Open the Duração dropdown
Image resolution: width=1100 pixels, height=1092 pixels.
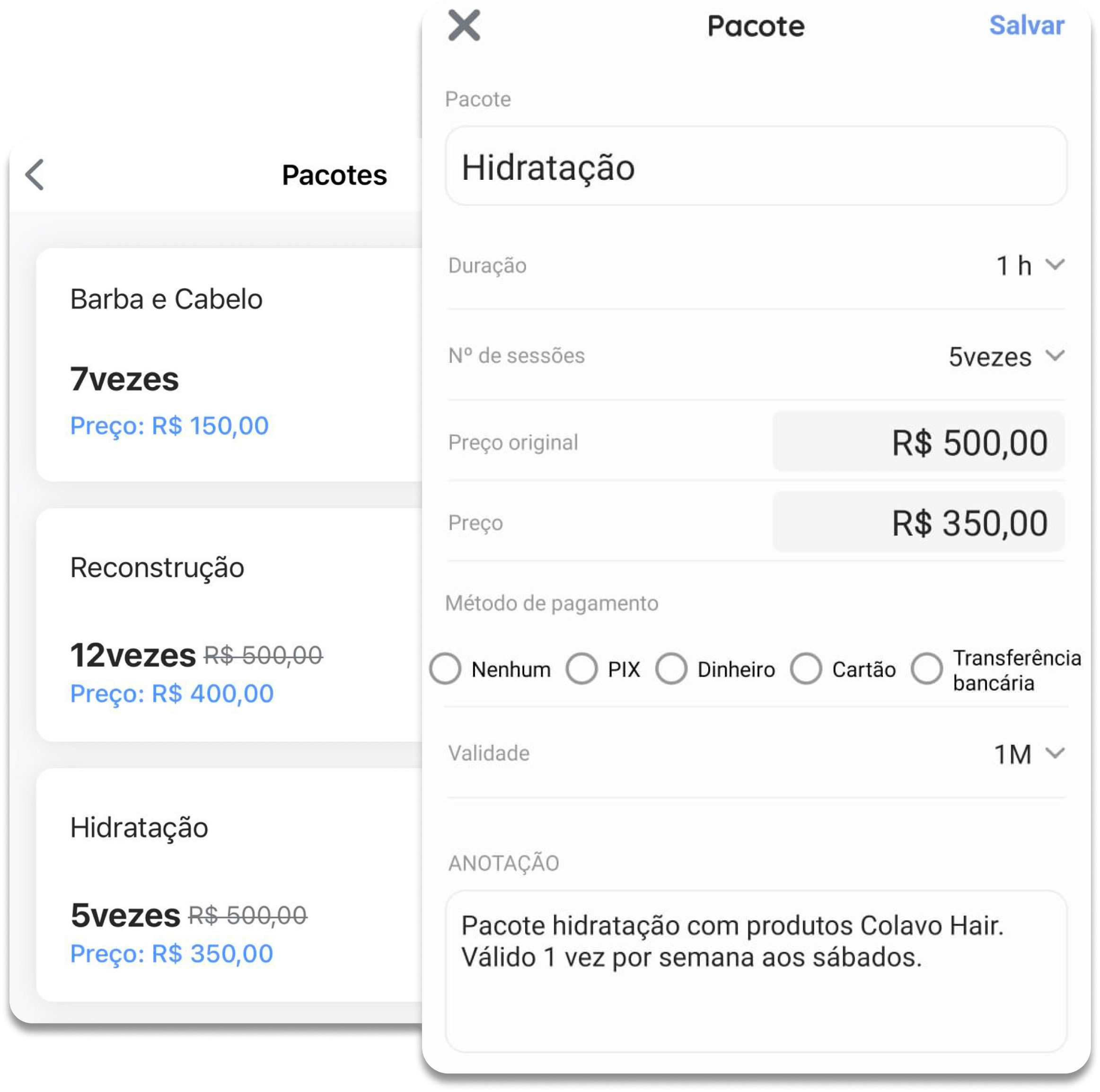(1030, 265)
